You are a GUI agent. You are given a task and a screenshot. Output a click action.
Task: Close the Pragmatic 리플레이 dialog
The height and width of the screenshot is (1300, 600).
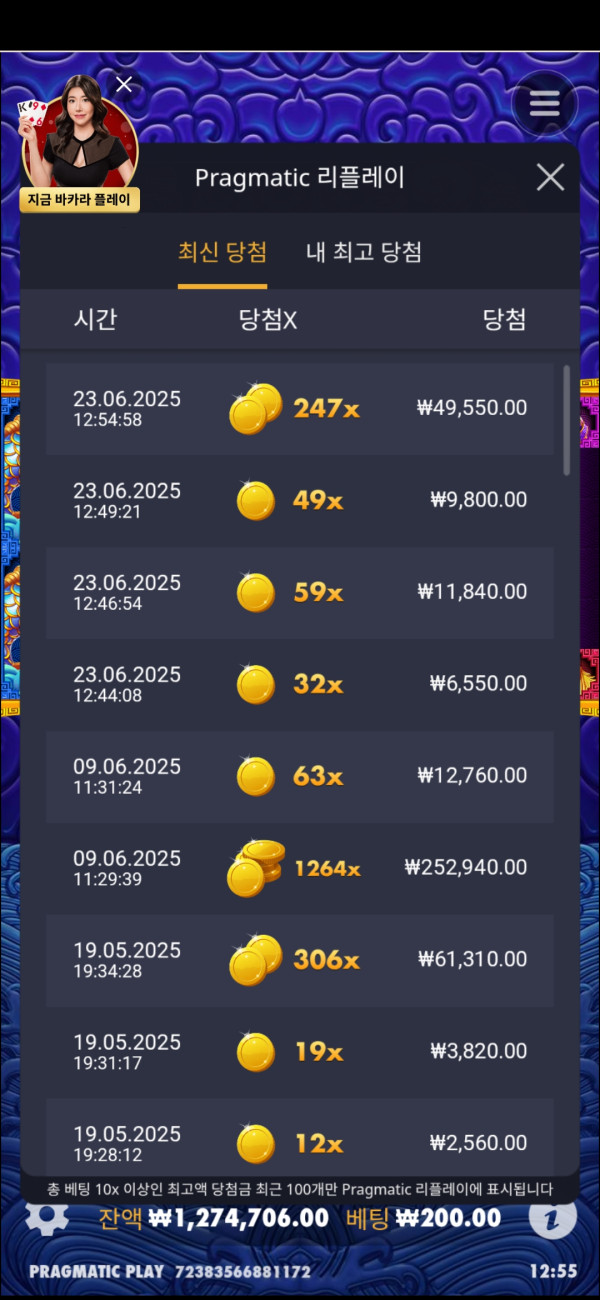tap(550, 178)
